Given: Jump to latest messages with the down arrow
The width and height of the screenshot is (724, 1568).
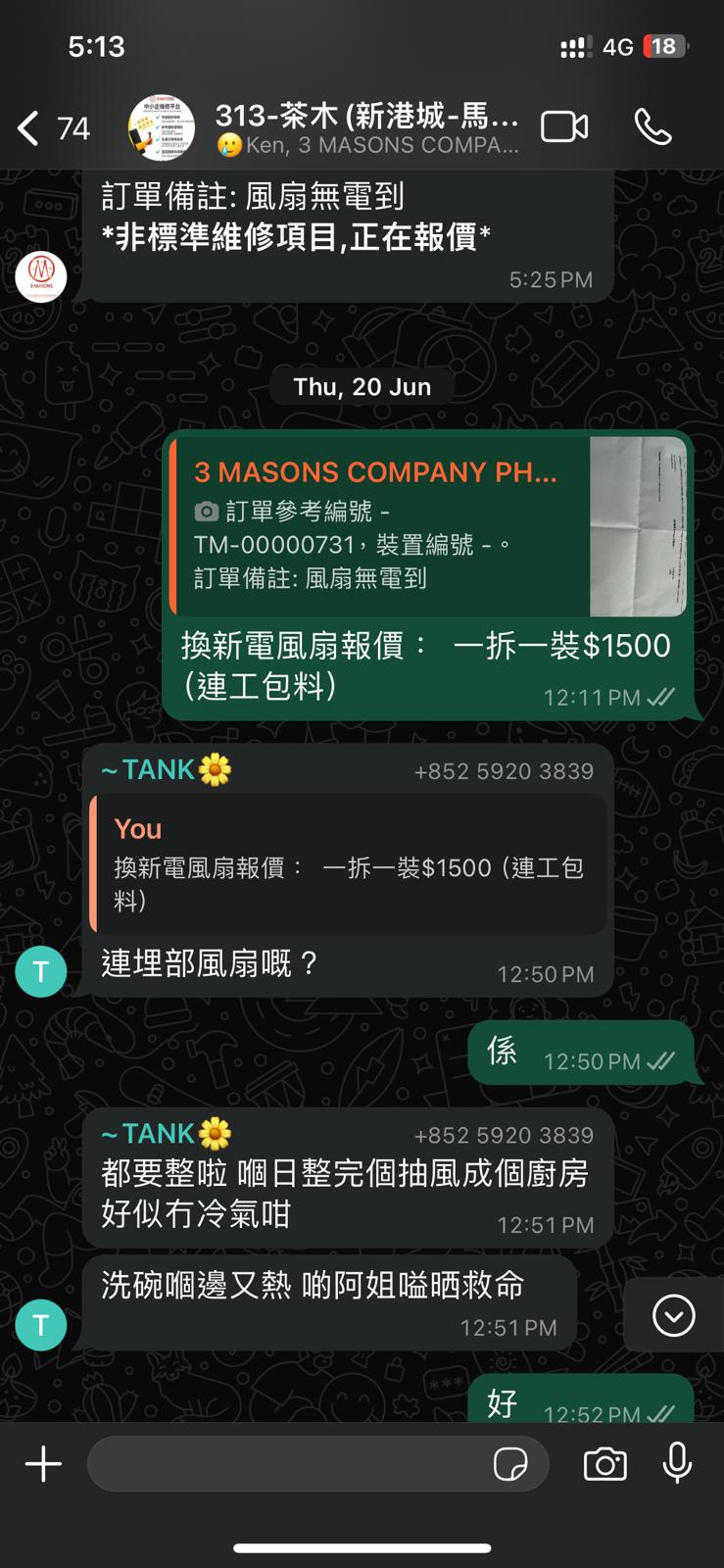Looking at the screenshot, I should tap(674, 1315).
